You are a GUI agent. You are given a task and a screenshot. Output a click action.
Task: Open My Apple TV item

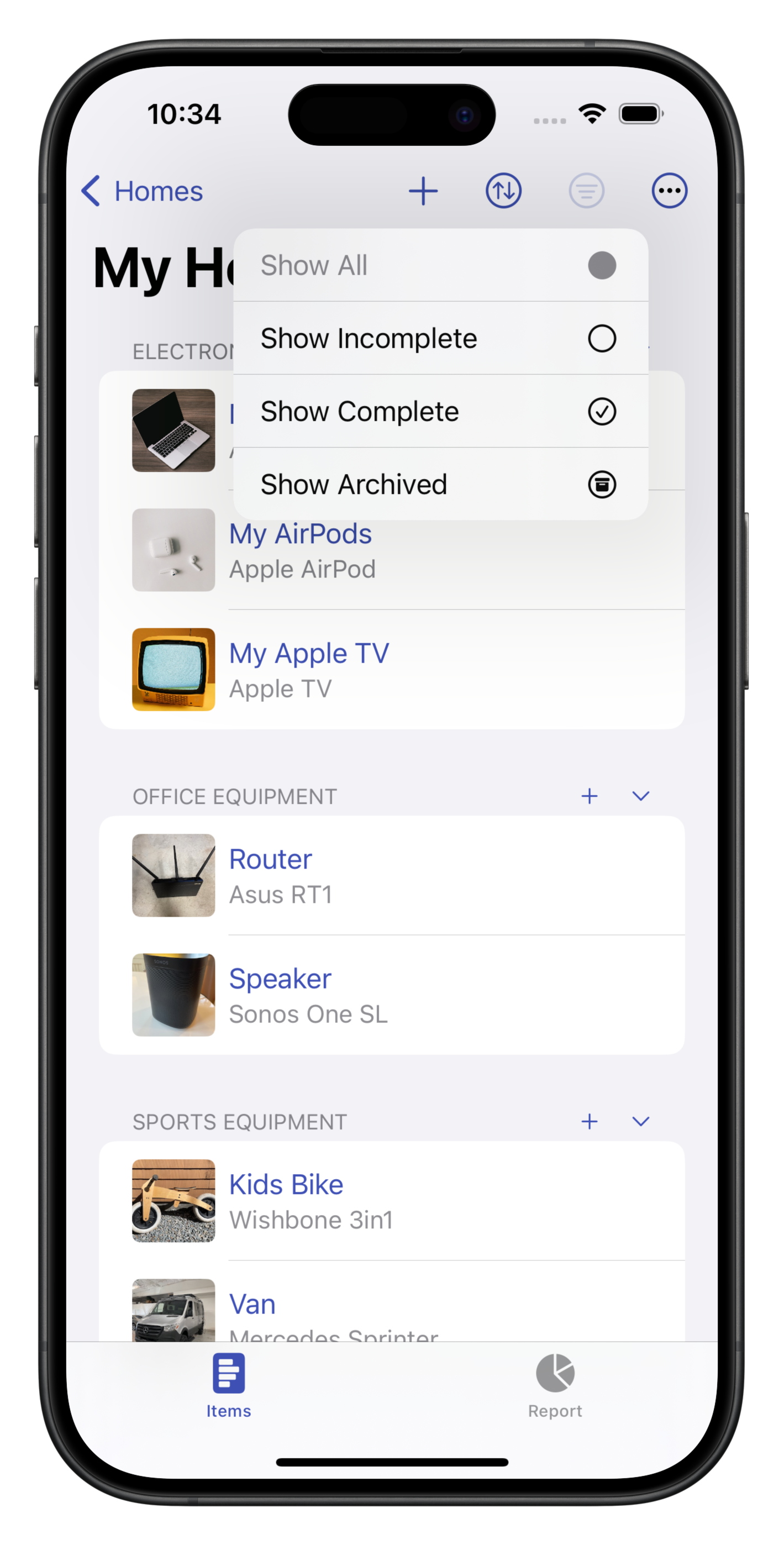pos(390,669)
